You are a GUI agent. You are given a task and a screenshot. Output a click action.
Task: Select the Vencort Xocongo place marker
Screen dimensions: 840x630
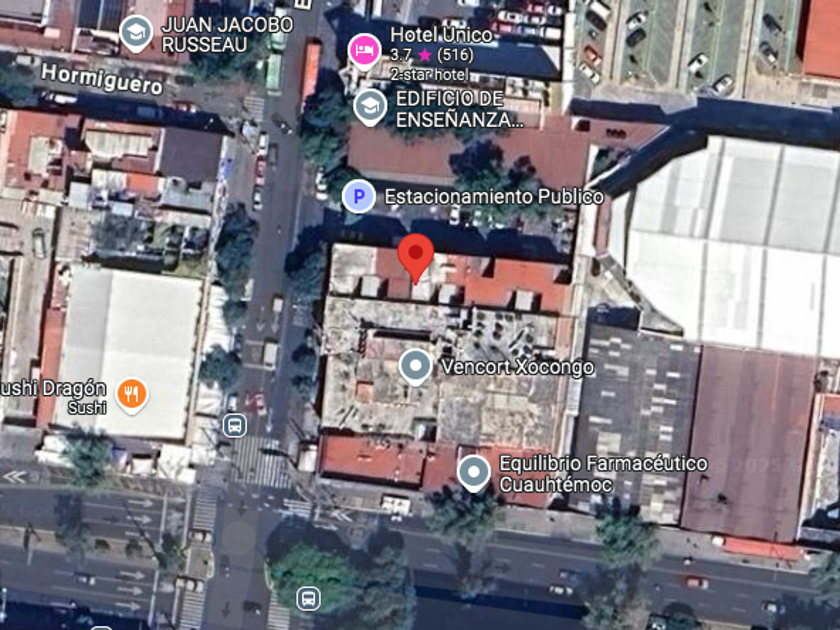click(415, 367)
